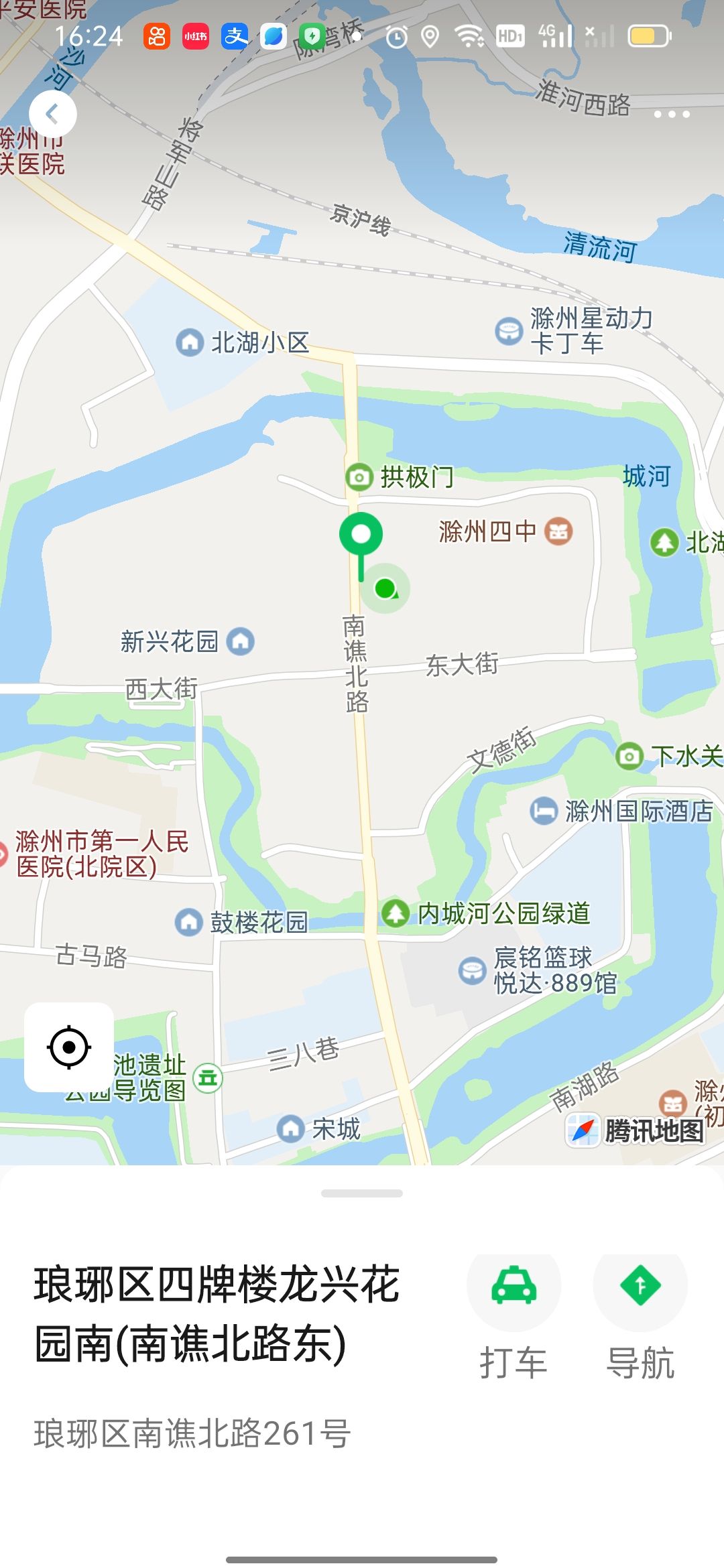Tap the green location pin on the map
The width and height of the screenshot is (724, 1568).
pos(361,535)
